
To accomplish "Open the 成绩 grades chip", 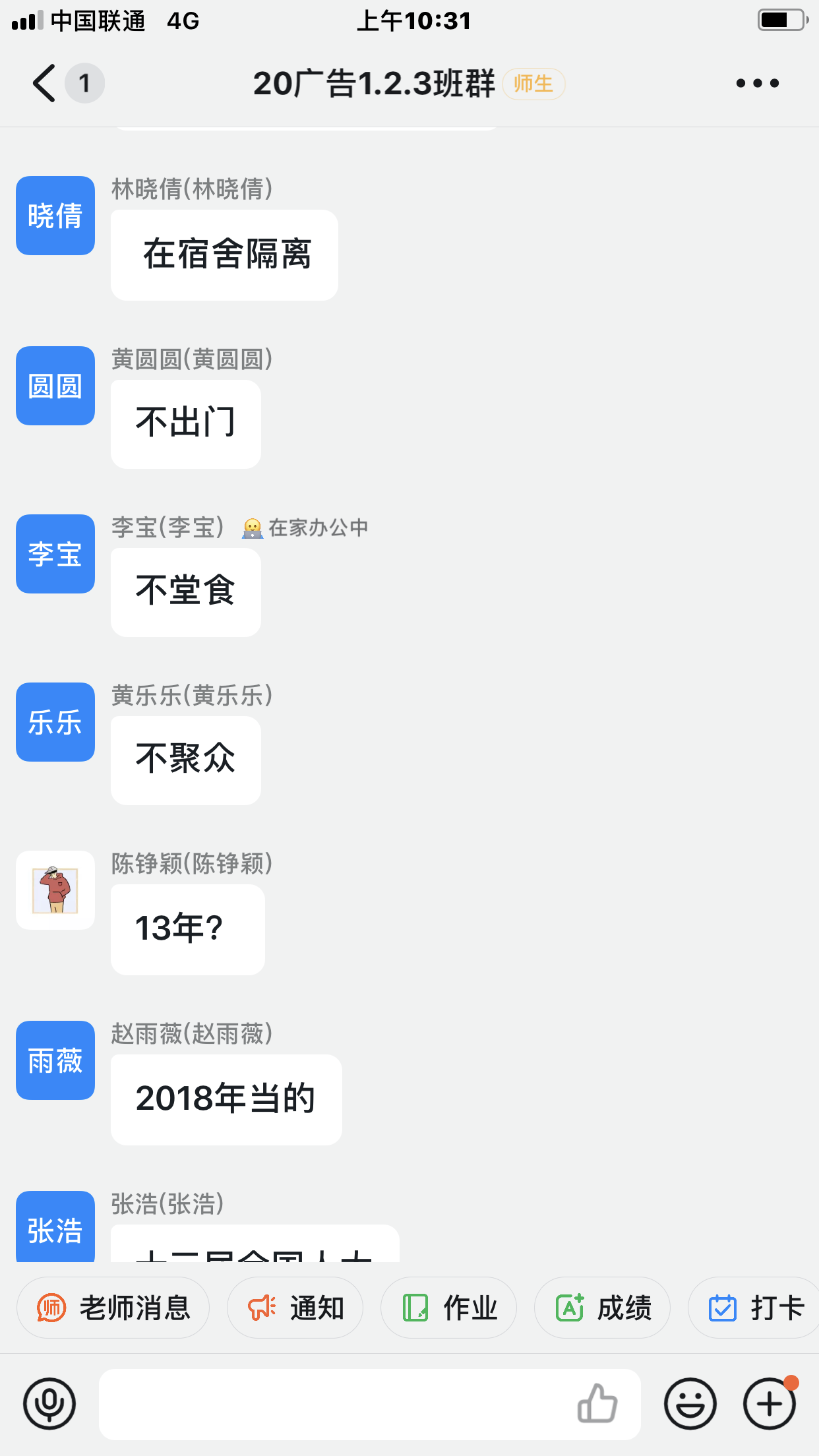I will point(603,1308).
